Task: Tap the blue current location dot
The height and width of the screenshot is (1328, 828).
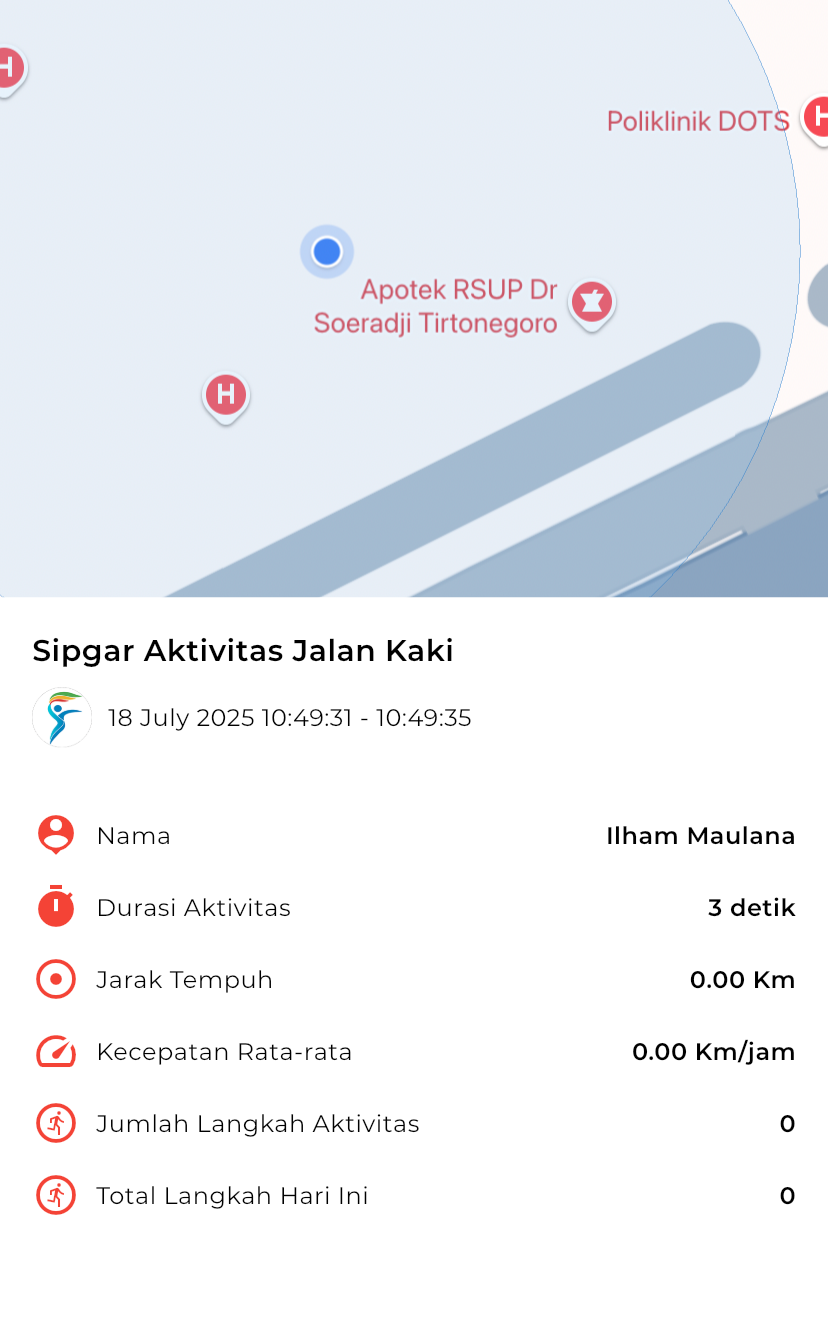Action: click(327, 251)
